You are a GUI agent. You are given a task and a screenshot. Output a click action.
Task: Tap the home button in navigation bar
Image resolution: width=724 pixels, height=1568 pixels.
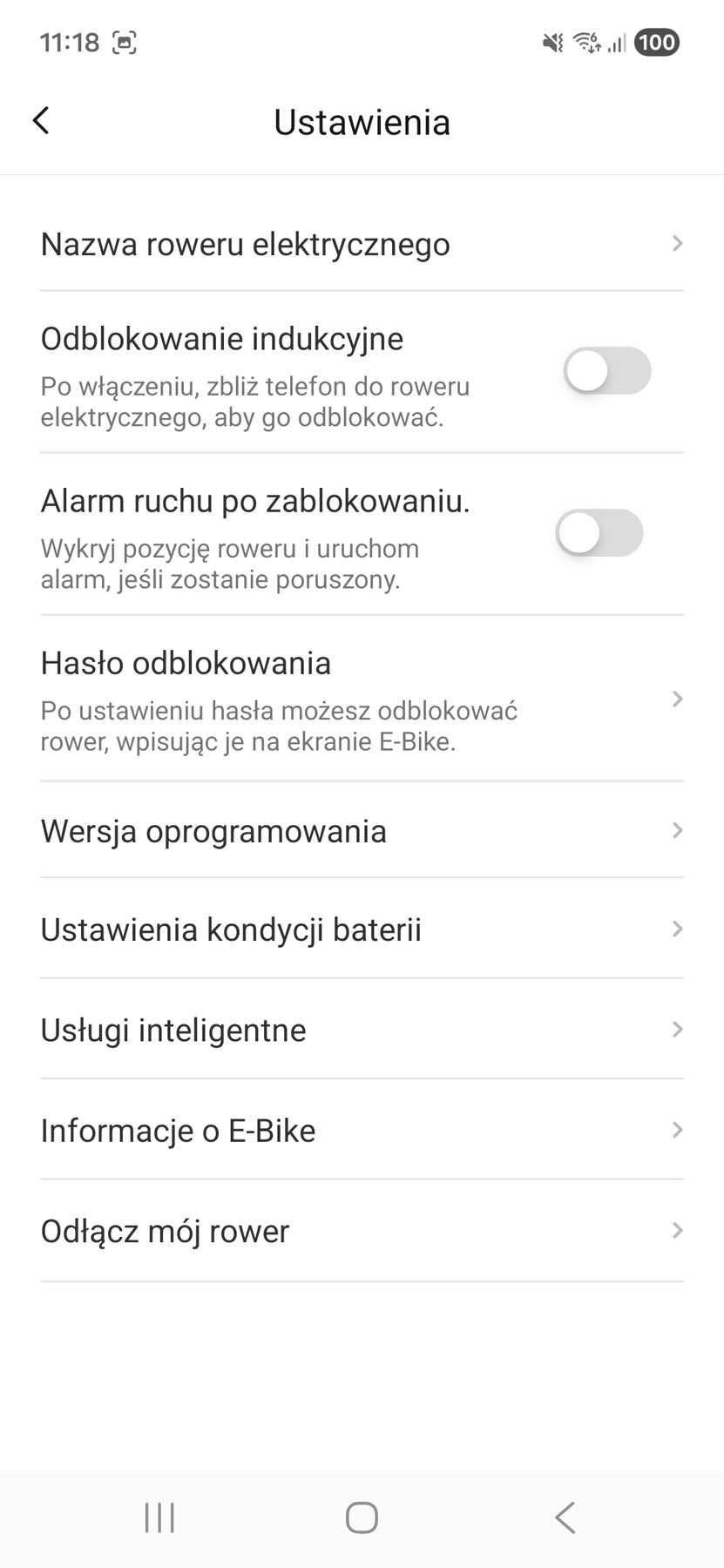(x=362, y=1516)
